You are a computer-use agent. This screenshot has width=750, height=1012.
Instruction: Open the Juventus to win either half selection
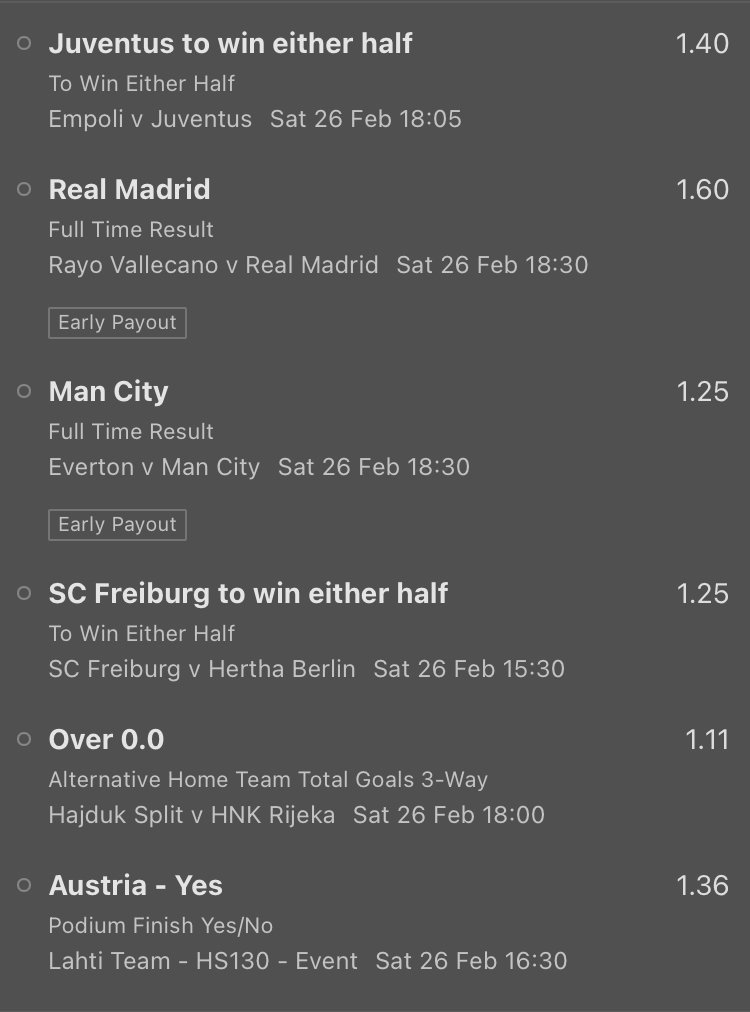[x=230, y=44]
